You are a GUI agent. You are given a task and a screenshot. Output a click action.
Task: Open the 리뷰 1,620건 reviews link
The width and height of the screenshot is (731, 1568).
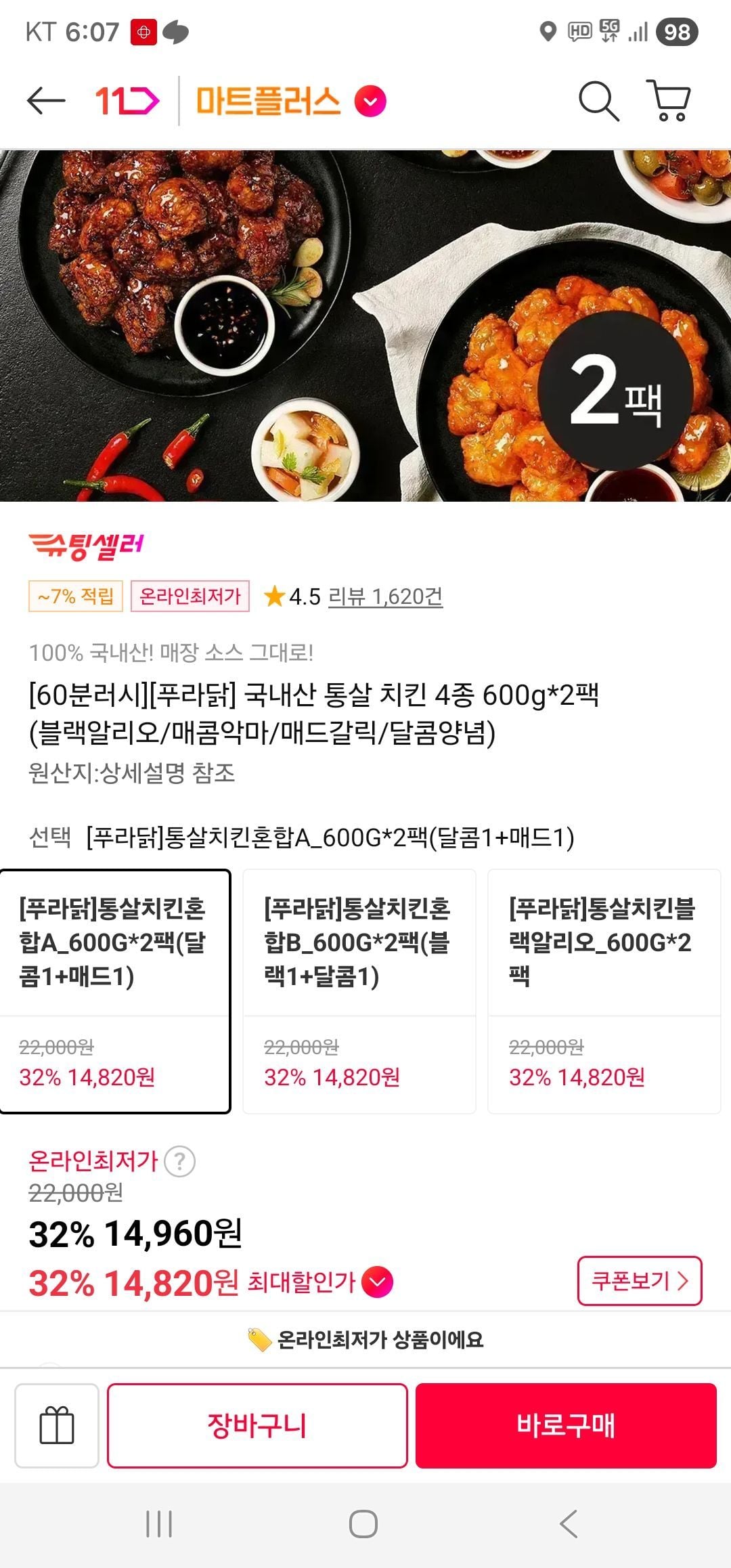(x=385, y=596)
